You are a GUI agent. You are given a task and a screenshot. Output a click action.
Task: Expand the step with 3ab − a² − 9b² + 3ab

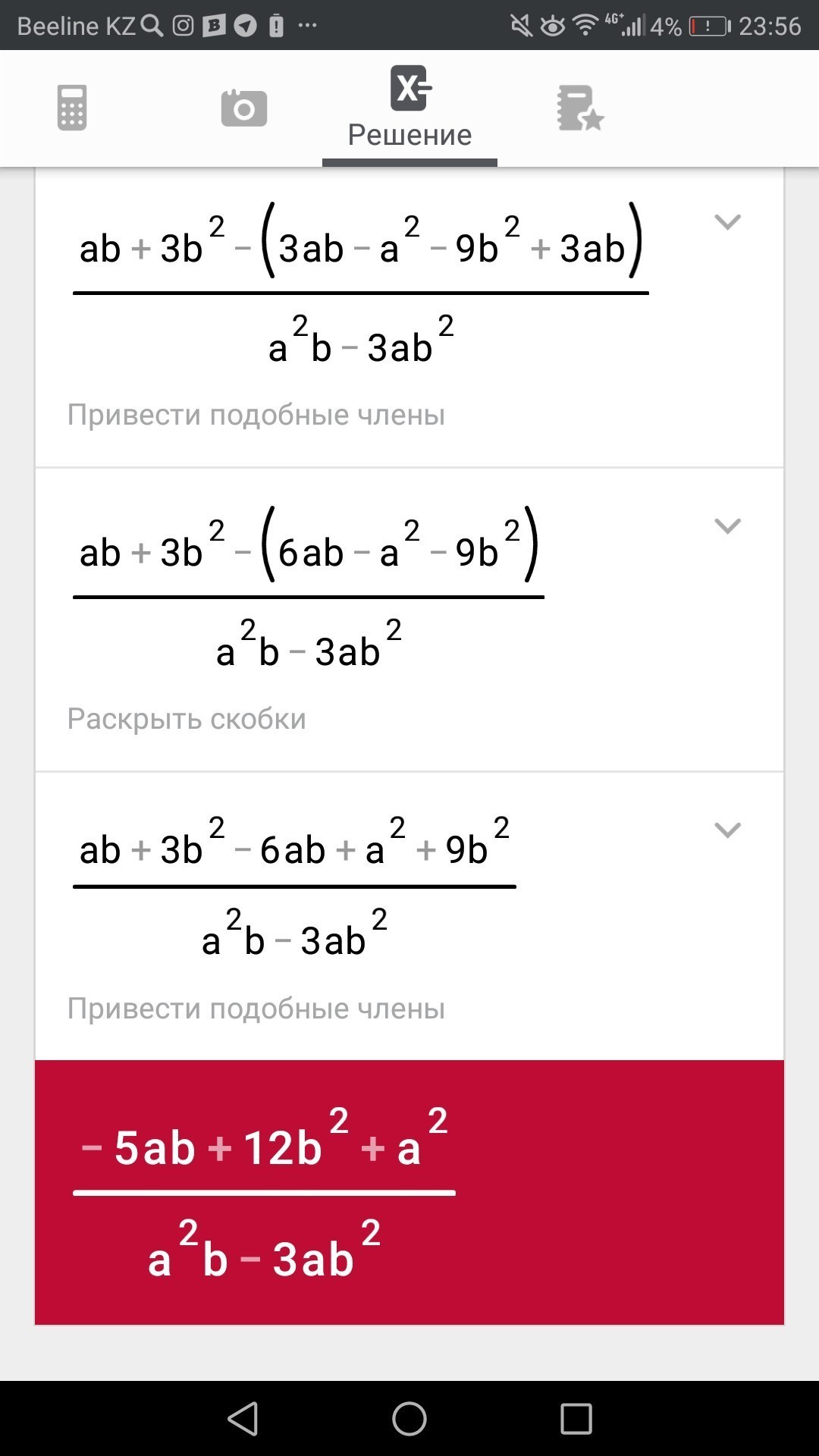coord(727,222)
